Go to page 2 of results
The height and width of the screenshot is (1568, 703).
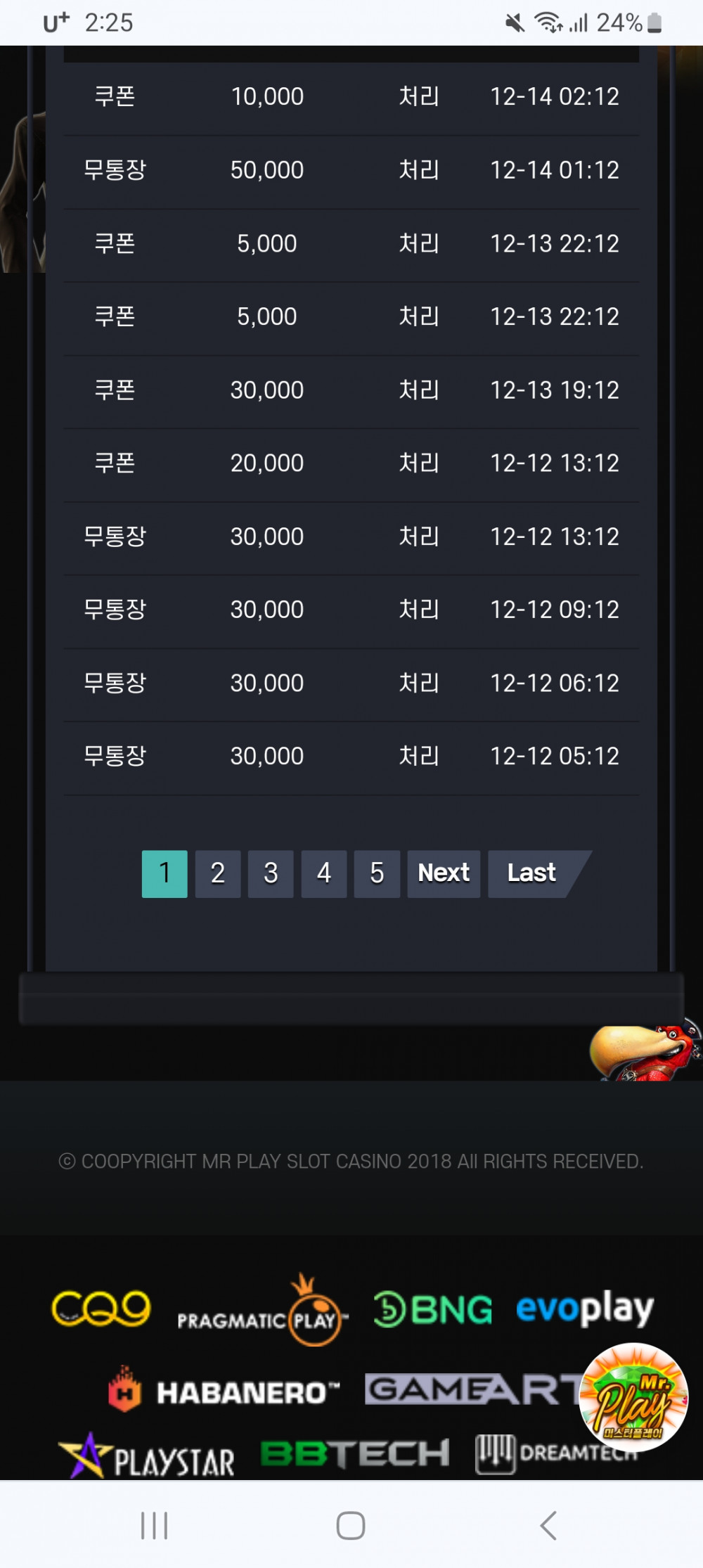click(x=217, y=873)
